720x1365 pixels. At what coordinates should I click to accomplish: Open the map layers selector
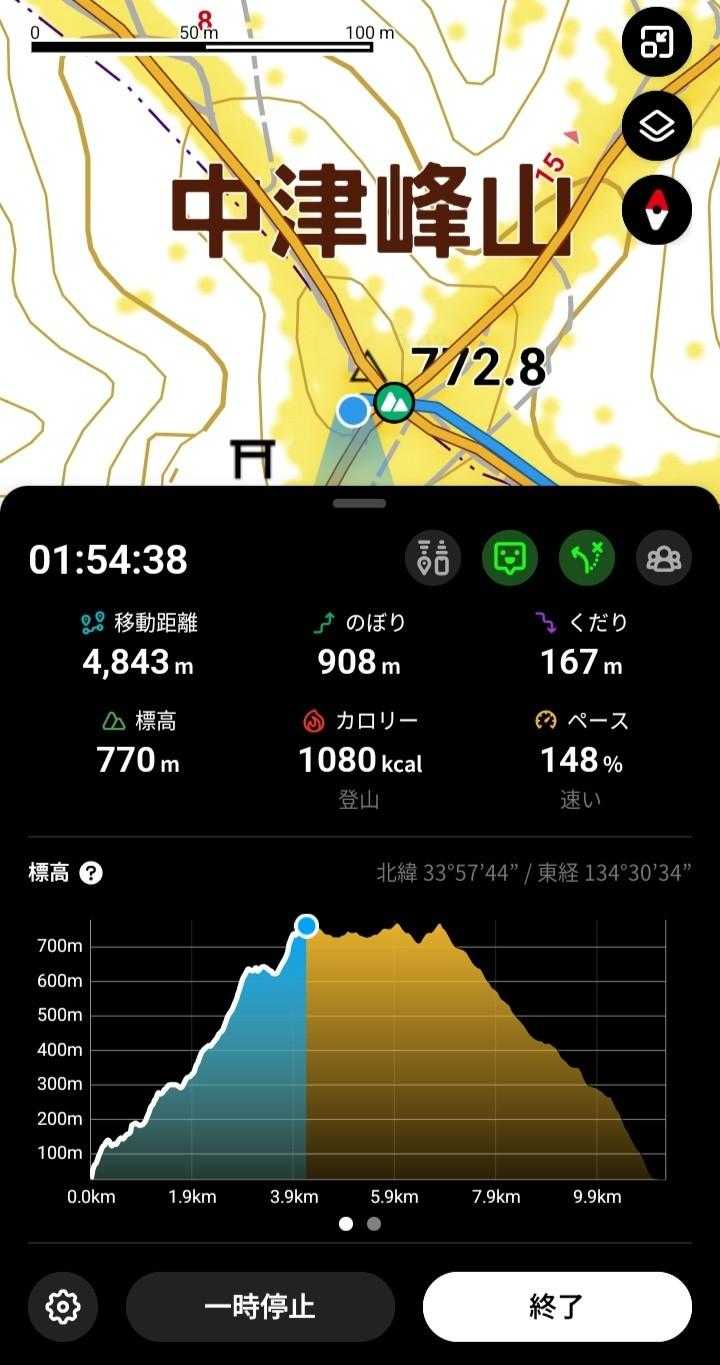click(656, 127)
